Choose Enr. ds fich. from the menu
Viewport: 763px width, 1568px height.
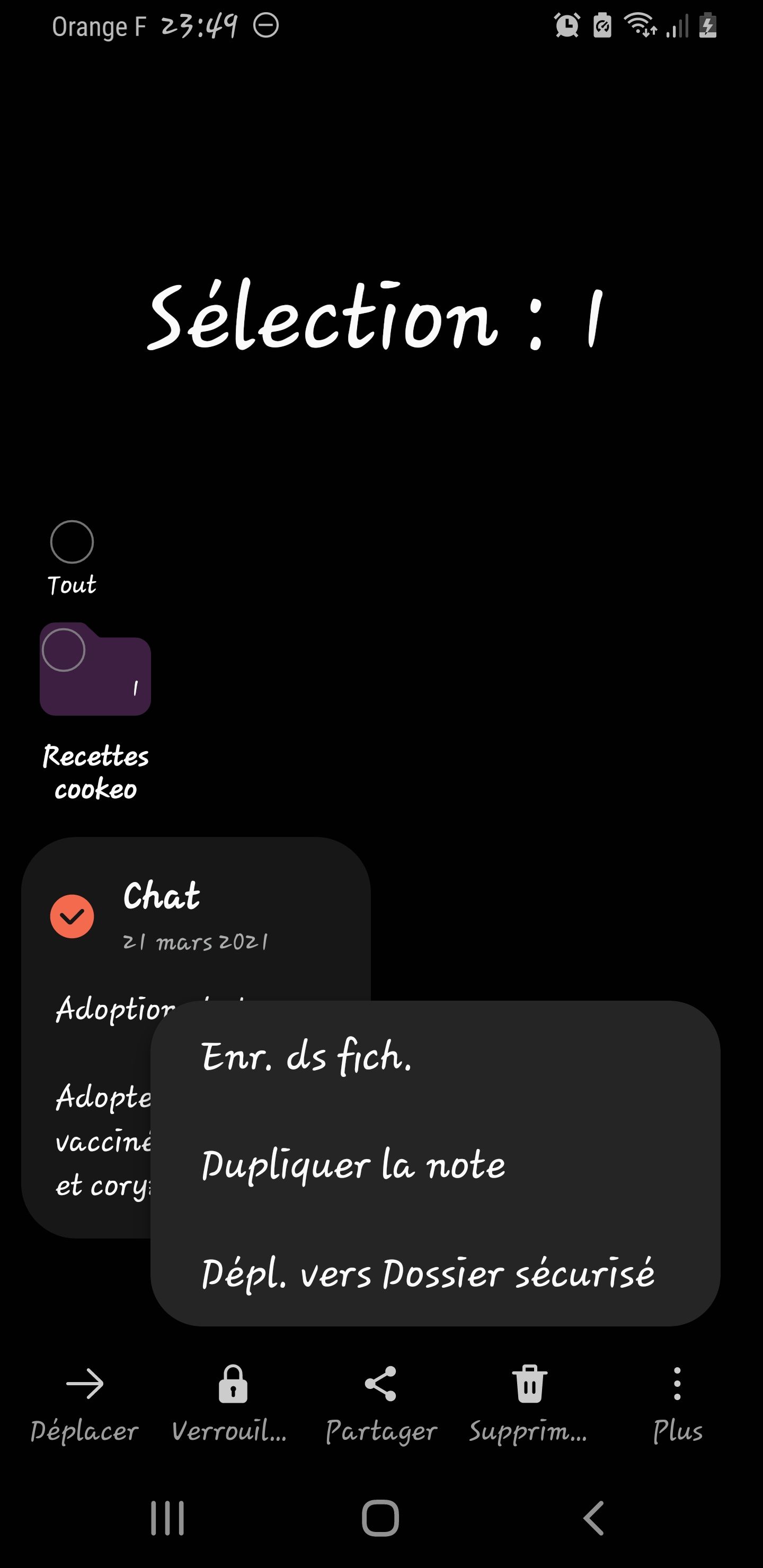(x=306, y=1057)
